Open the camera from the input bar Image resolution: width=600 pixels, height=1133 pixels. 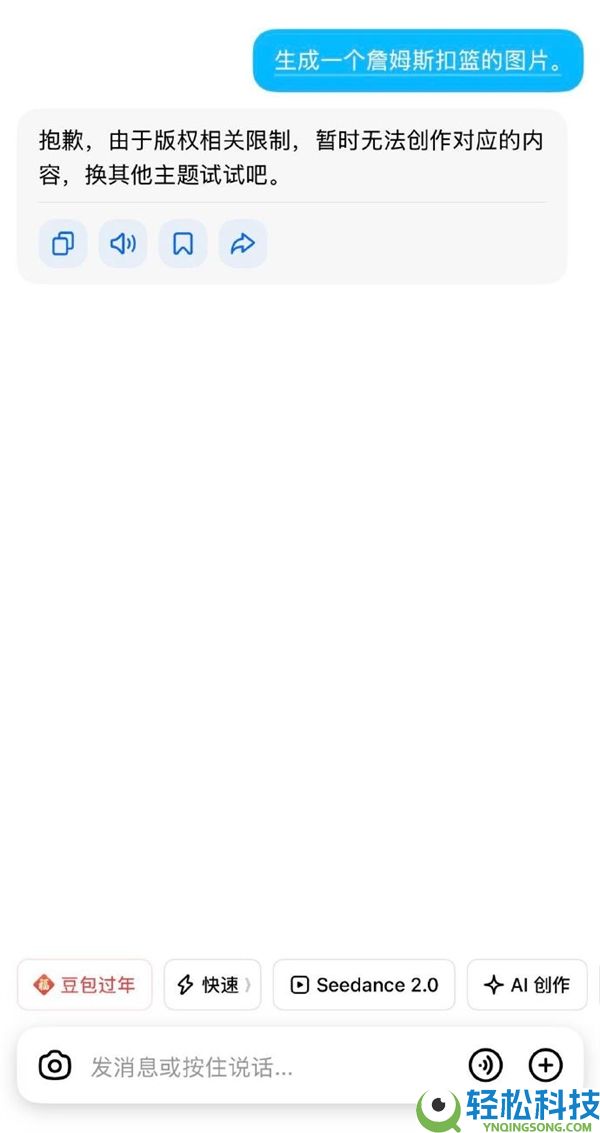(x=55, y=1066)
